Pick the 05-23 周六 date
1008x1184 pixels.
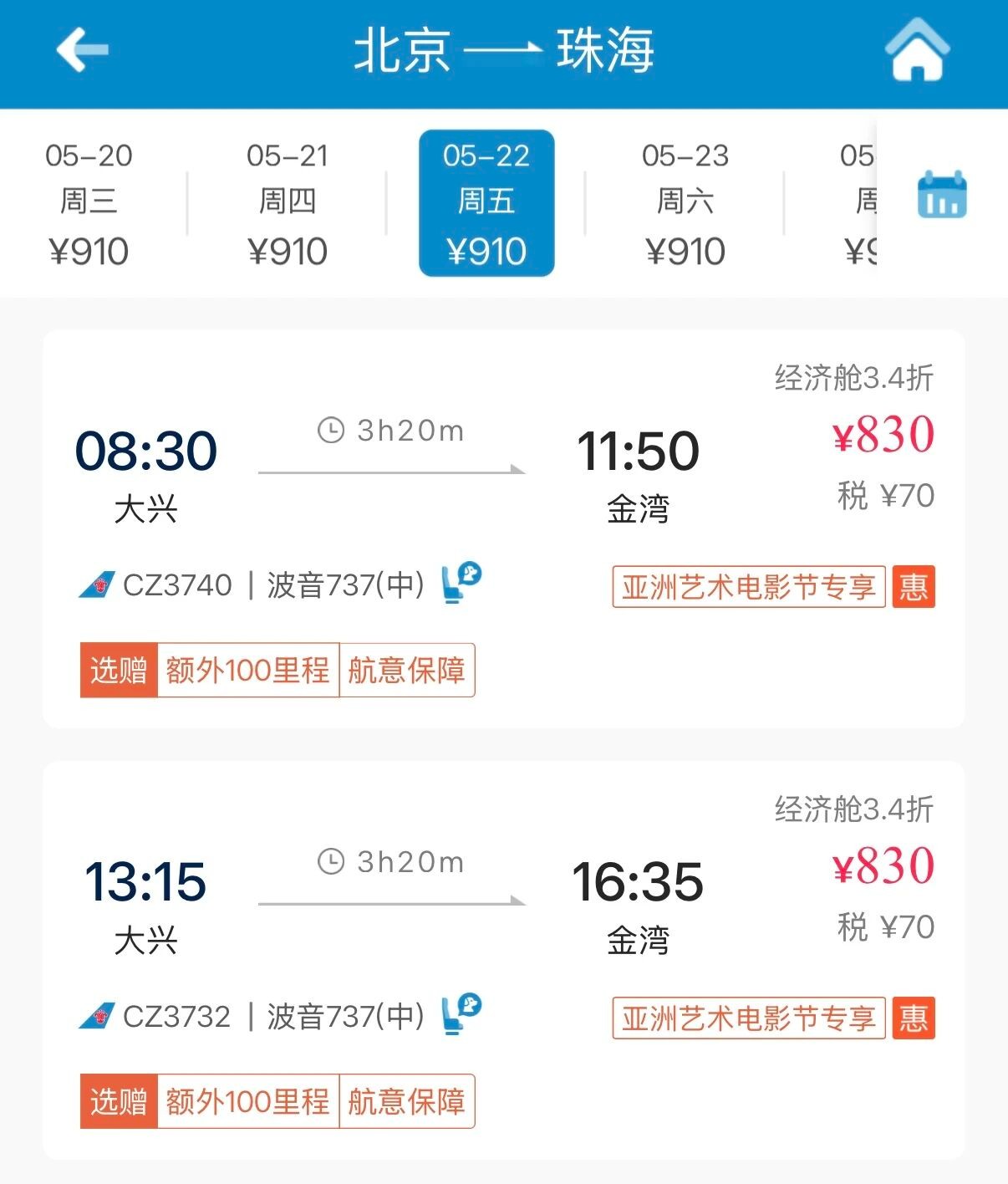point(685,203)
